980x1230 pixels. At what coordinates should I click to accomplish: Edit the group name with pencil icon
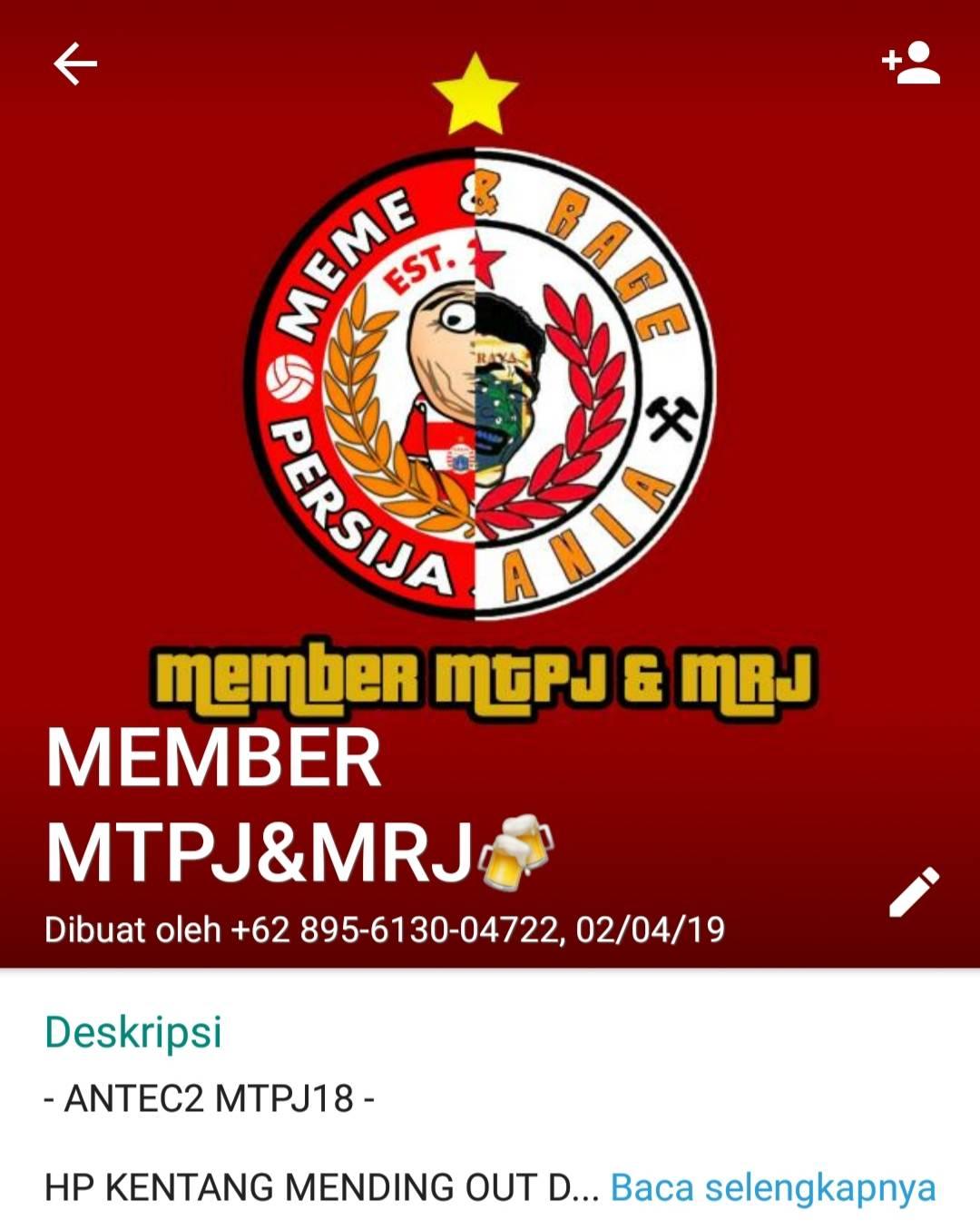(914, 891)
